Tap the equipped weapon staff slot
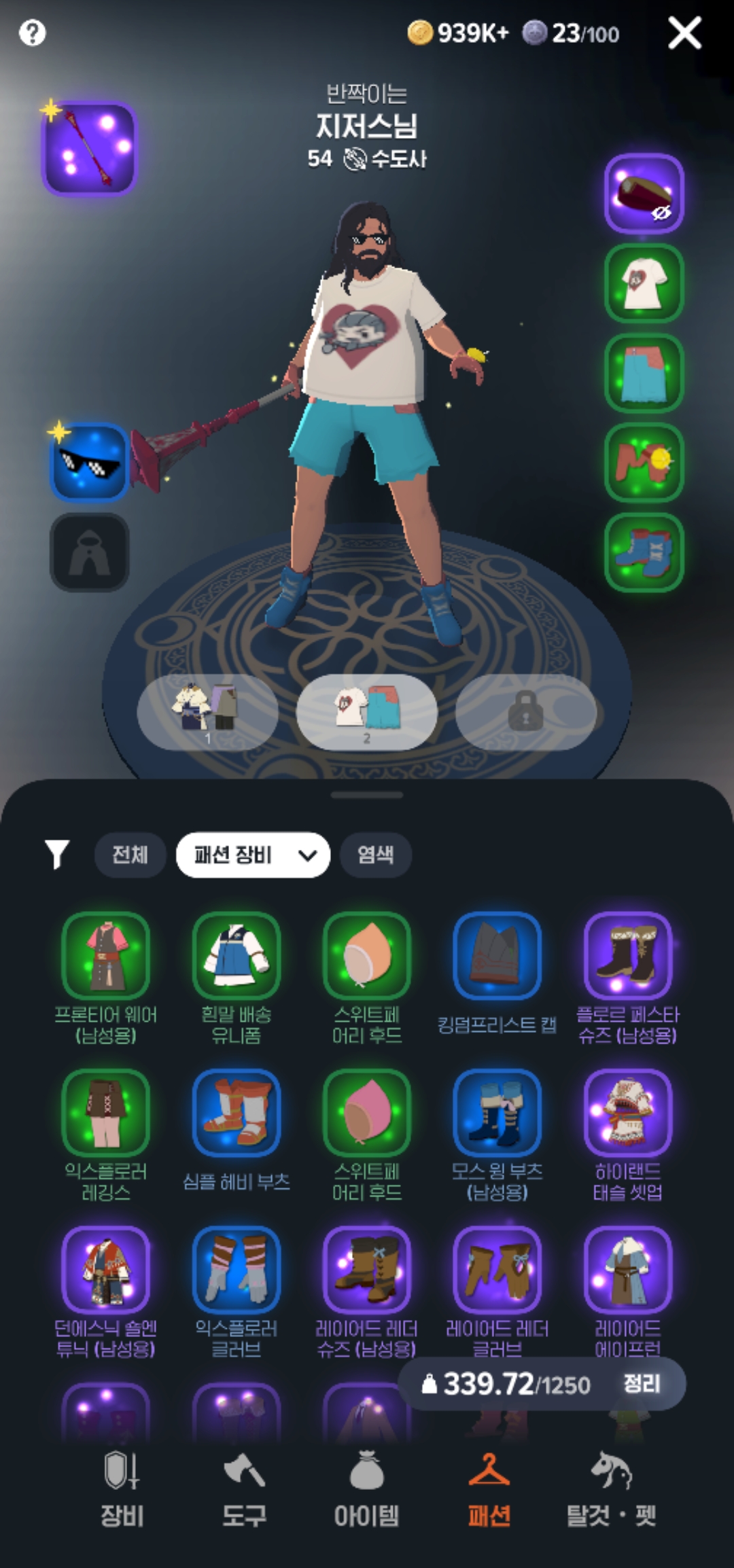Image resolution: width=734 pixels, height=1568 pixels. 90,149
